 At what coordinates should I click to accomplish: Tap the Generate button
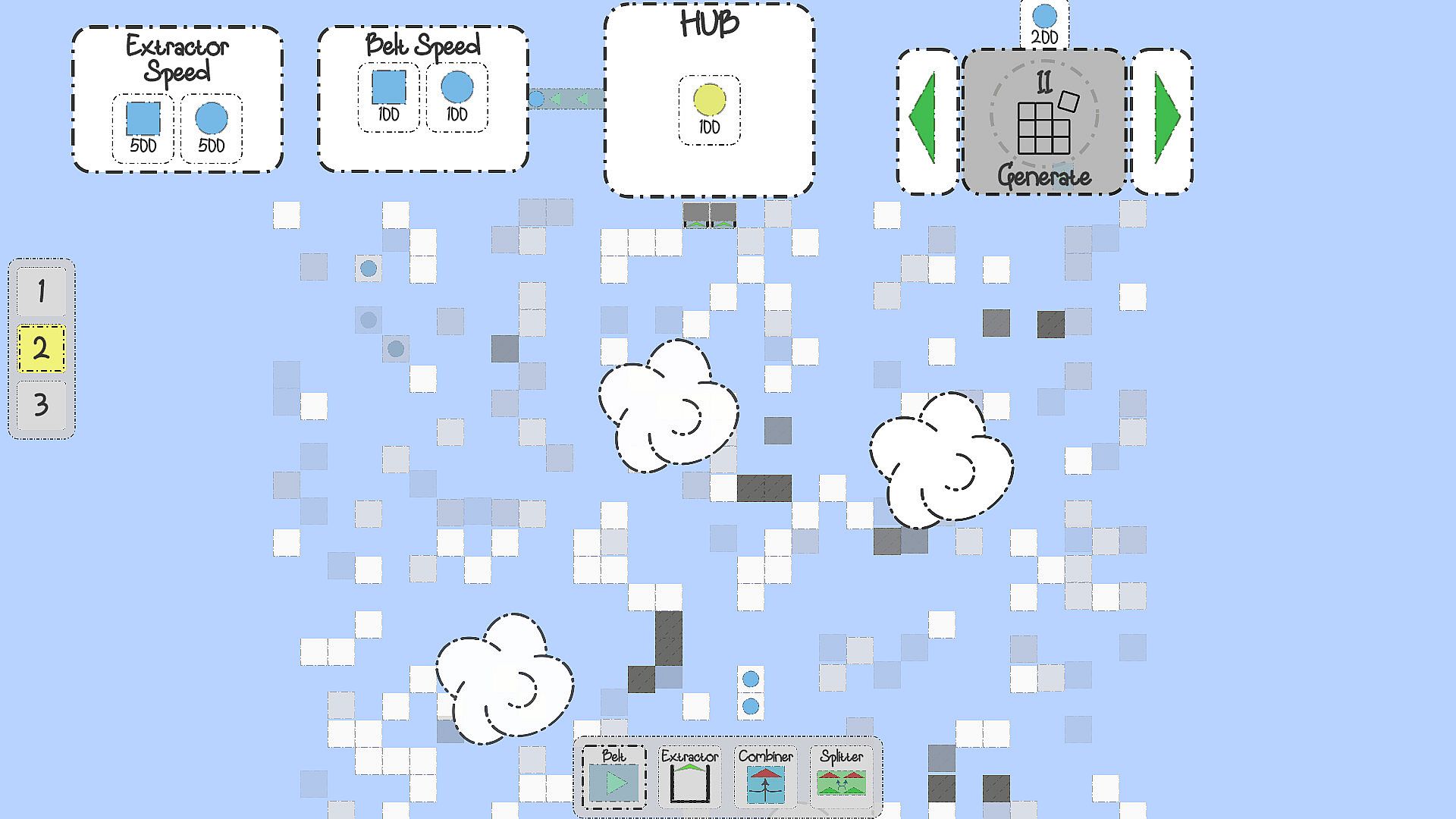pyautogui.click(x=1043, y=121)
